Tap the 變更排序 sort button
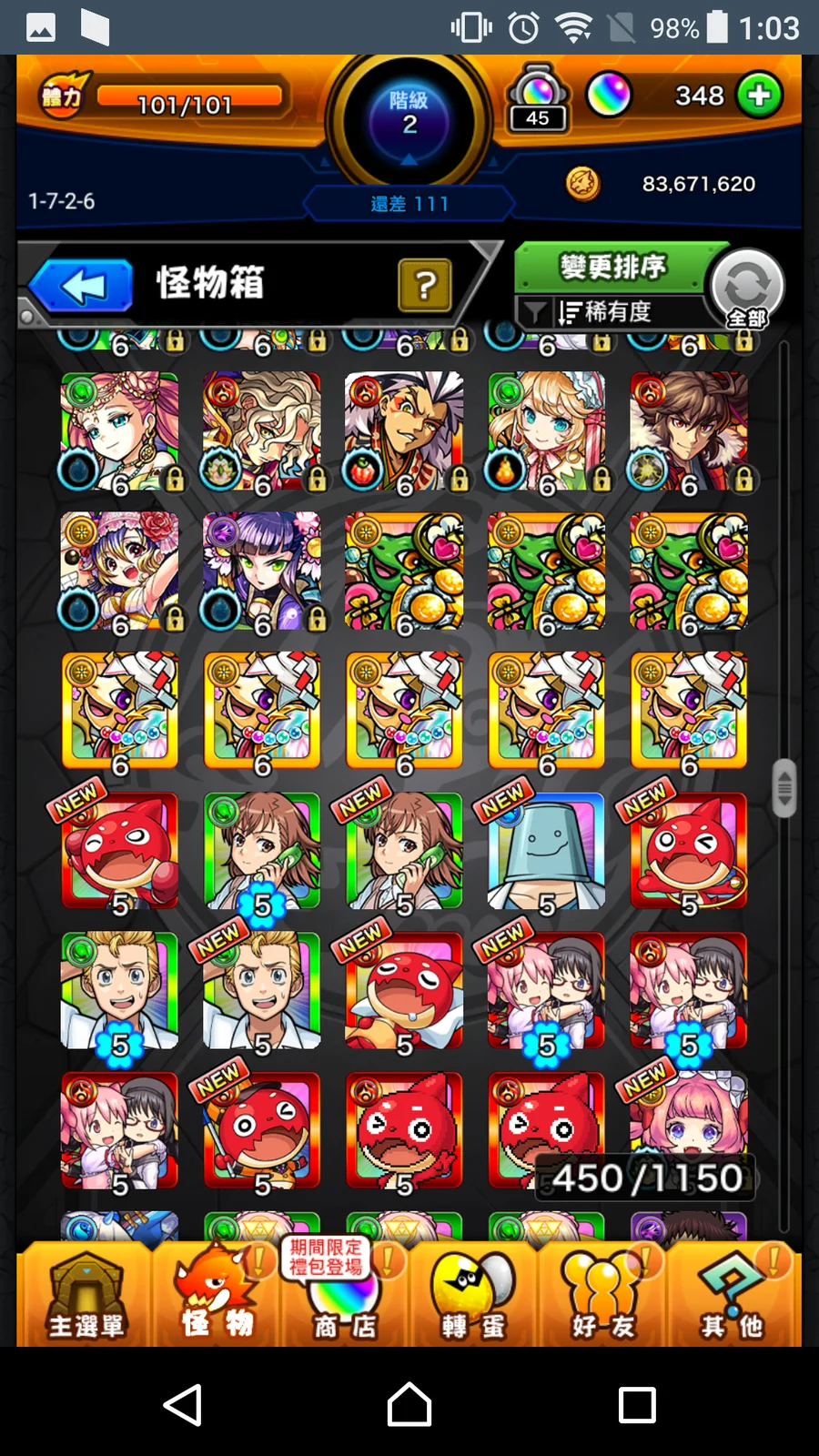Viewport: 819px width, 1456px height. [x=612, y=267]
